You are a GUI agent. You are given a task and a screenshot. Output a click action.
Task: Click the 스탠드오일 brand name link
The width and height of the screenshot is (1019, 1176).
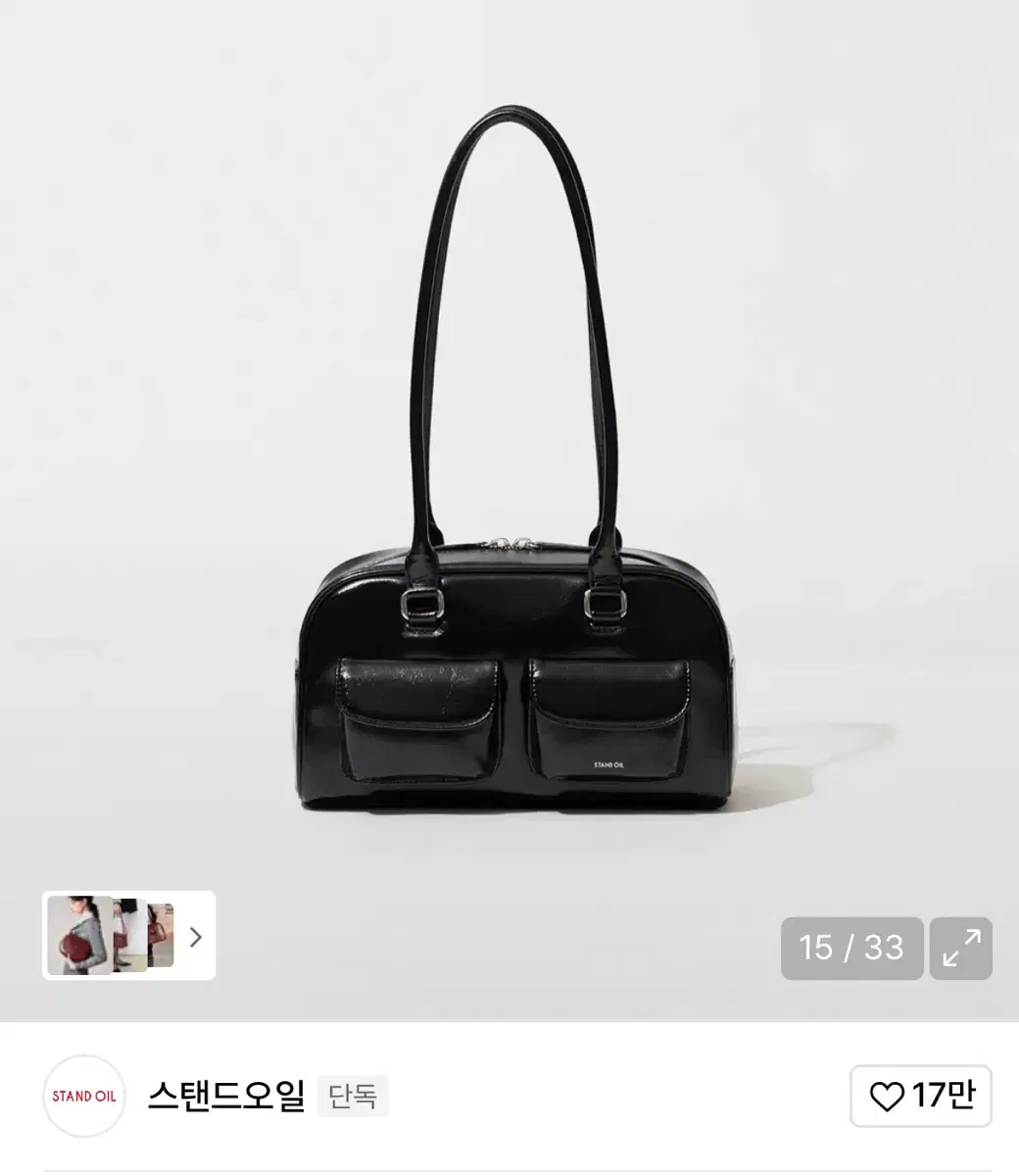click(x=225, y=1095)
